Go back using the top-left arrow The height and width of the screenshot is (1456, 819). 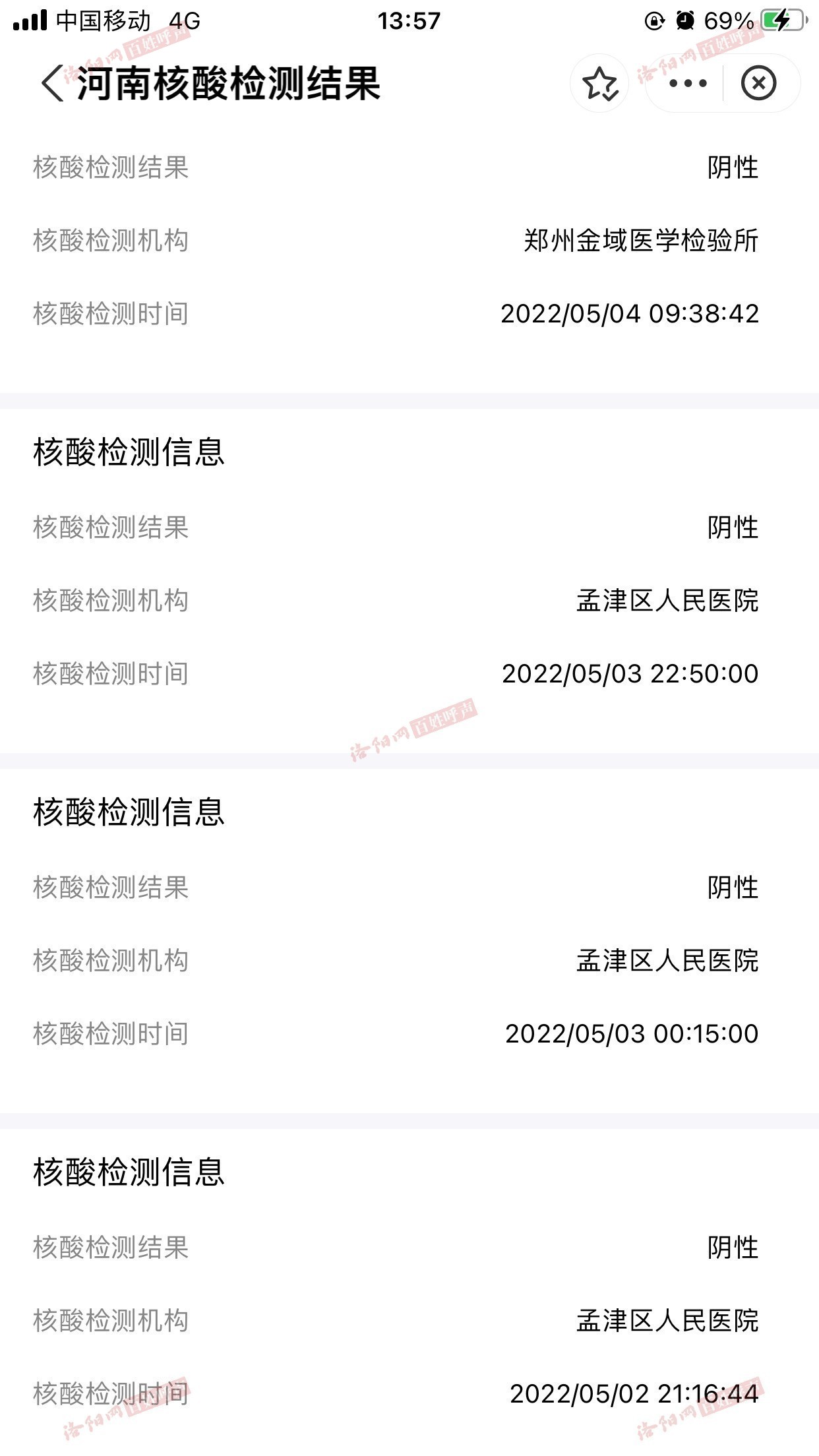52,83
